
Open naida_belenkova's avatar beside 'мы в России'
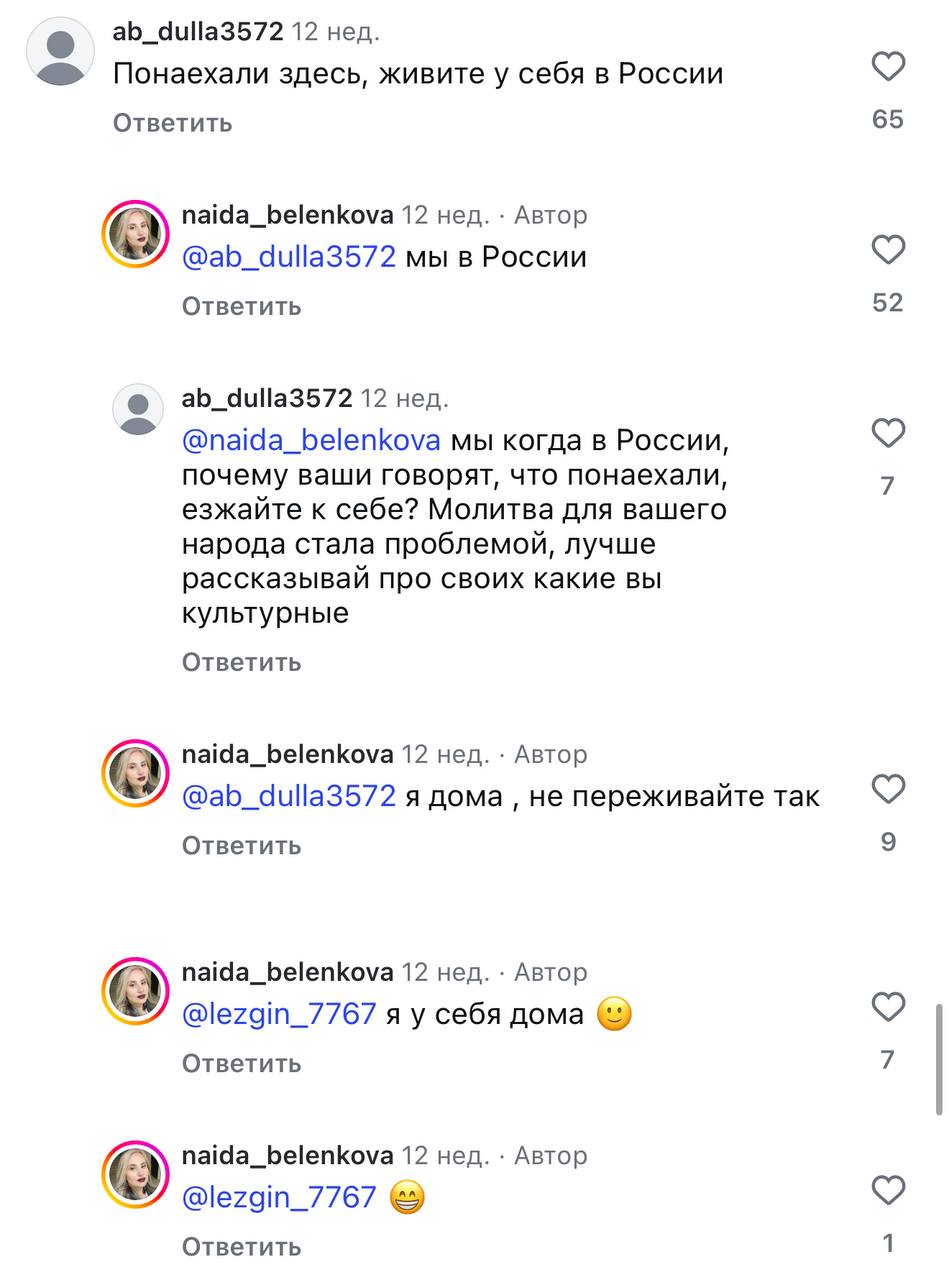tap(135, 233)
